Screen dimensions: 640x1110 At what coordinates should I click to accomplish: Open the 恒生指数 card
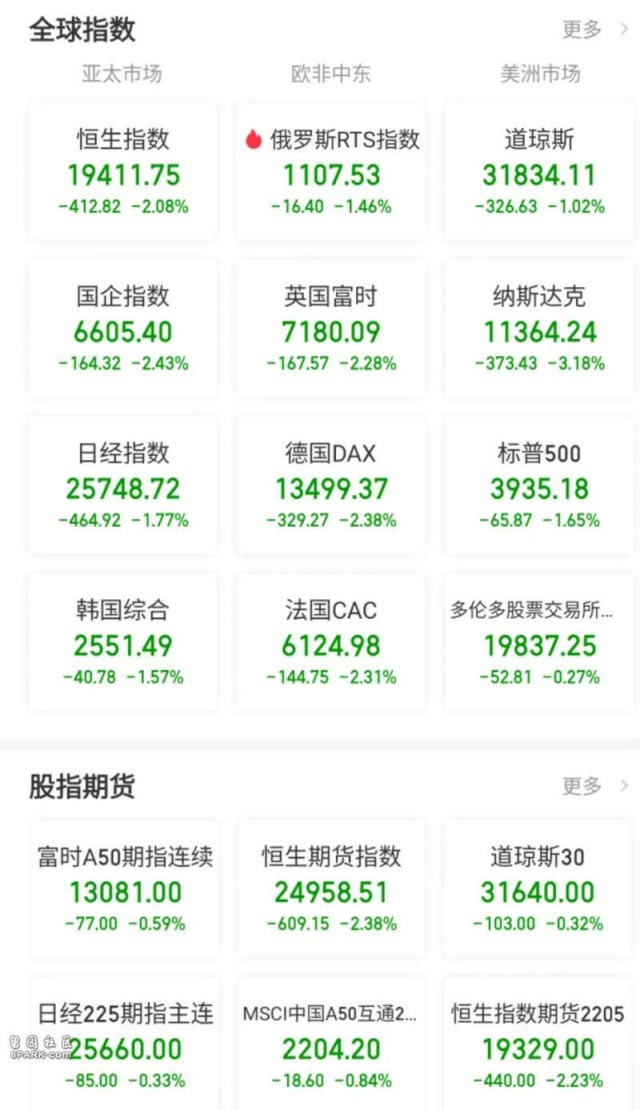coord(123,172)
